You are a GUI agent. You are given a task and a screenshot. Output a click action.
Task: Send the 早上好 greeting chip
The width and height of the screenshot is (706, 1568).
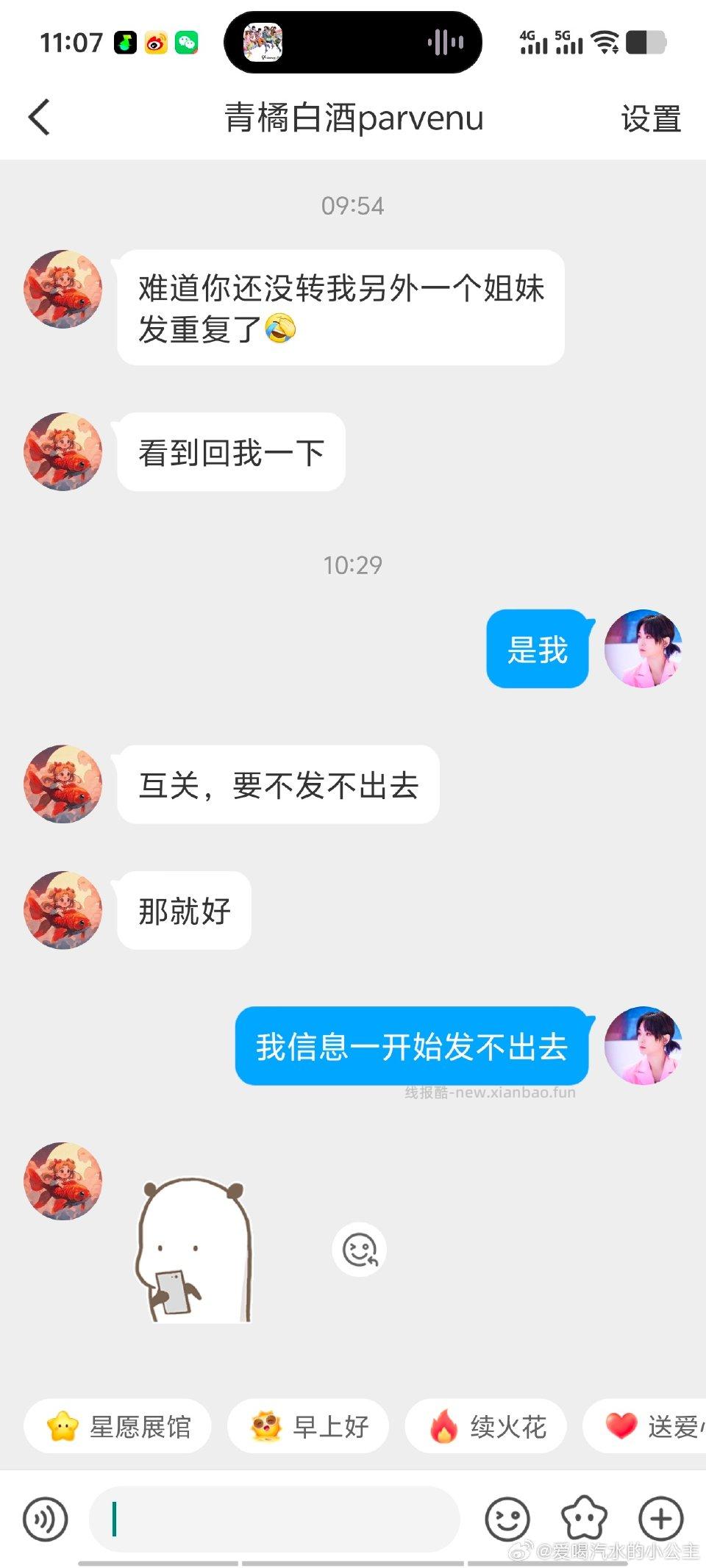[x=307, y=1425]
